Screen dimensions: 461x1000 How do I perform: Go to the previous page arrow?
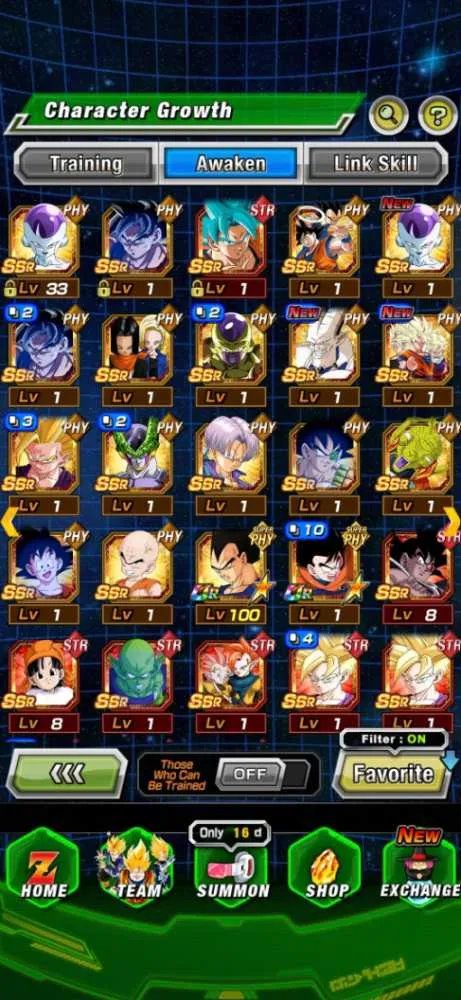(9, 521)
